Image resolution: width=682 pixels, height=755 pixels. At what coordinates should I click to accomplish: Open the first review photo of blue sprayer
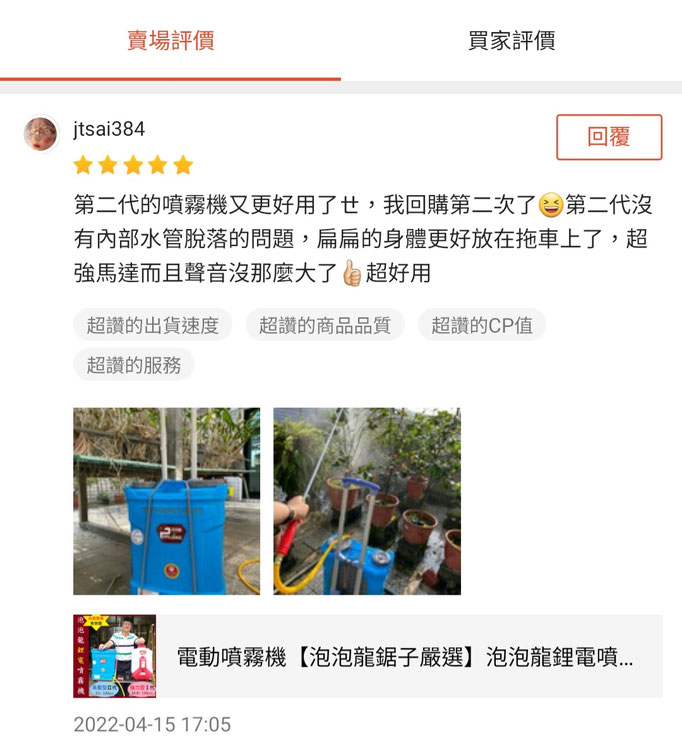click(x=166, y=501)
